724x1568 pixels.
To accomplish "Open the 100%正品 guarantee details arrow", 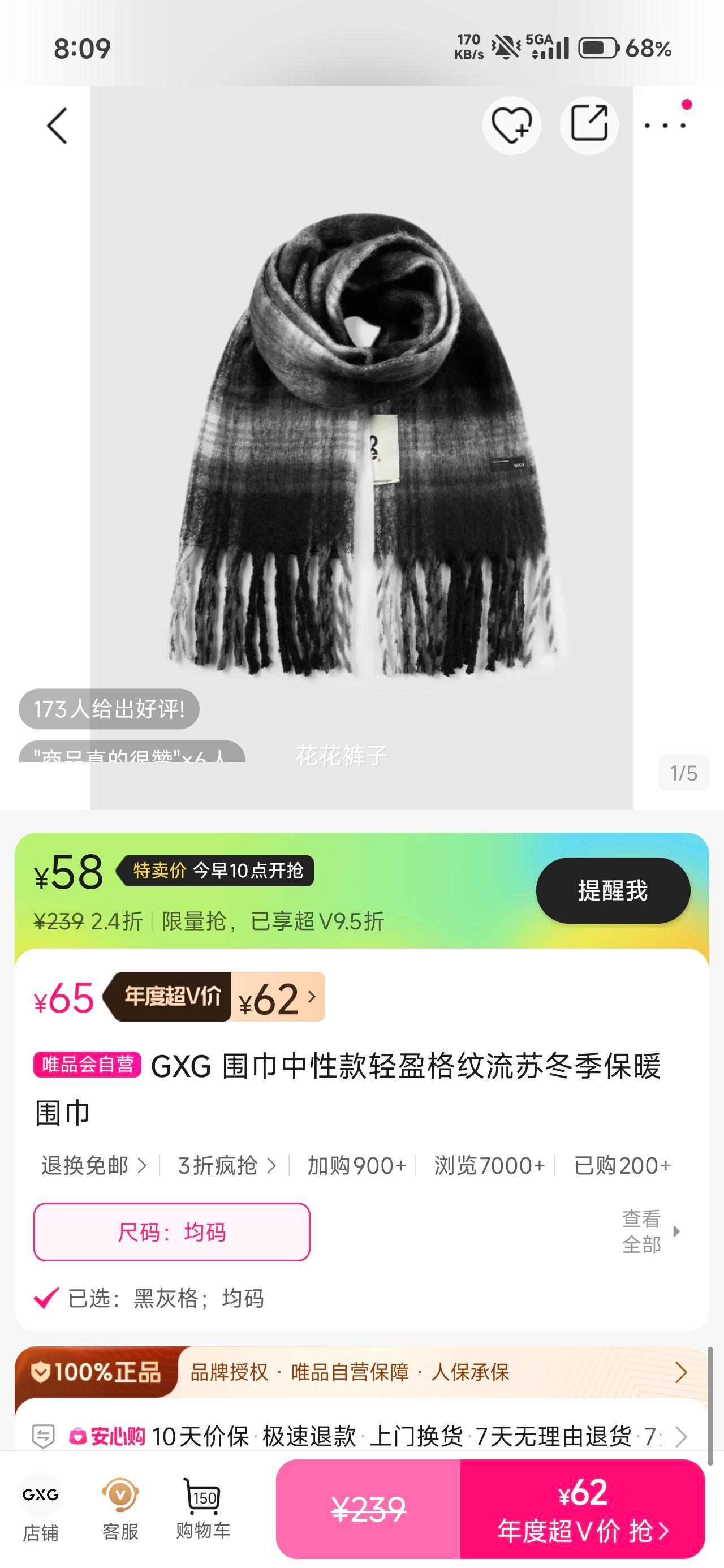I will pyautogui.click(x=683, y=1372).
